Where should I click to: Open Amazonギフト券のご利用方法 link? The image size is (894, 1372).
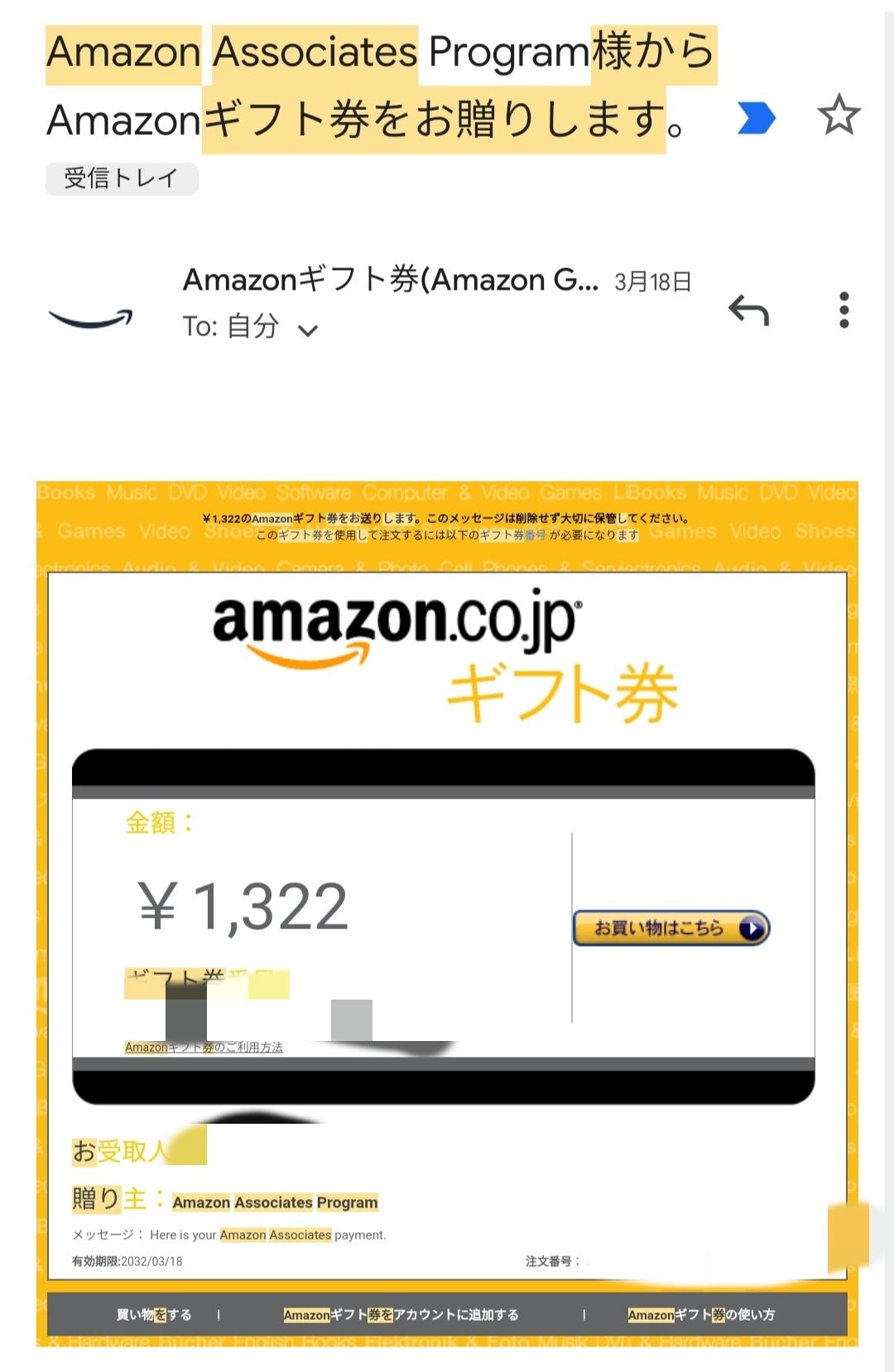[204, 1048]
